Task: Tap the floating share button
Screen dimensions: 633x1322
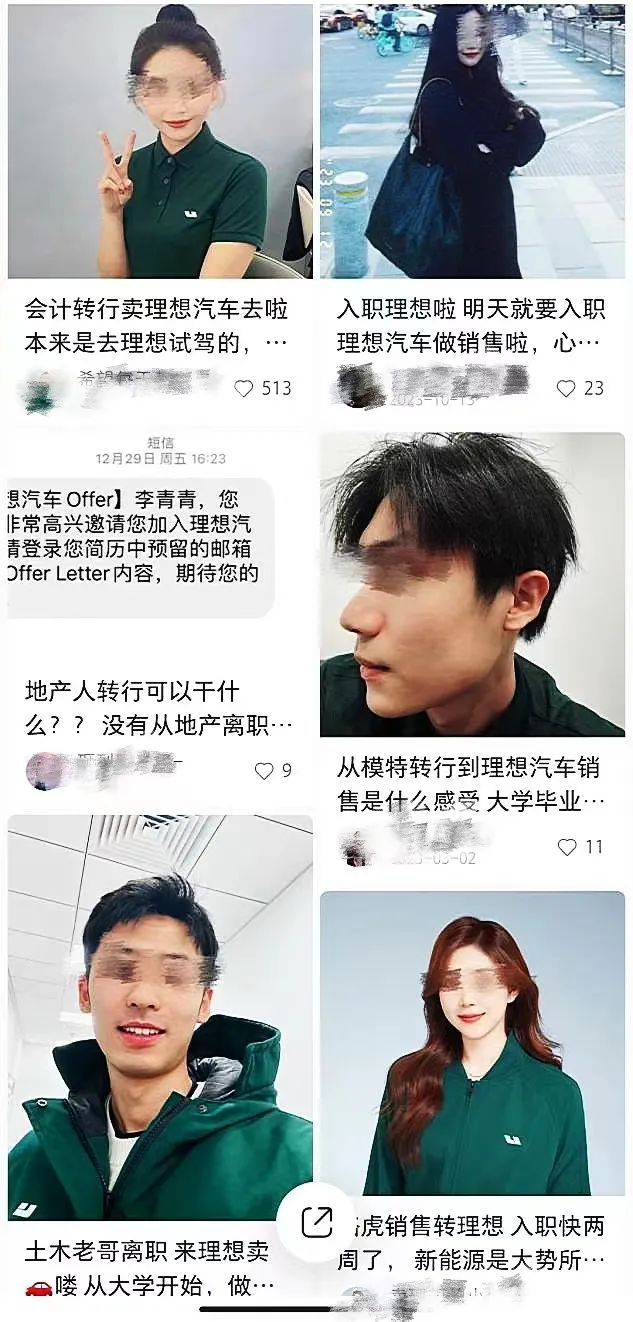Action: 316,1222
